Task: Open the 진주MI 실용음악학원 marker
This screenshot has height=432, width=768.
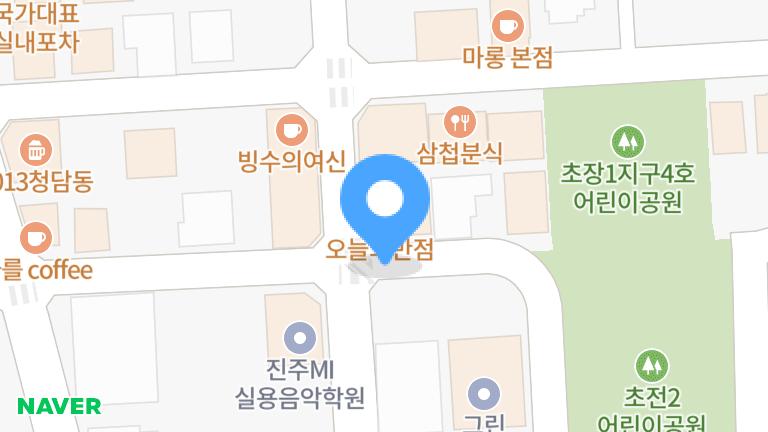Action: 299,337
